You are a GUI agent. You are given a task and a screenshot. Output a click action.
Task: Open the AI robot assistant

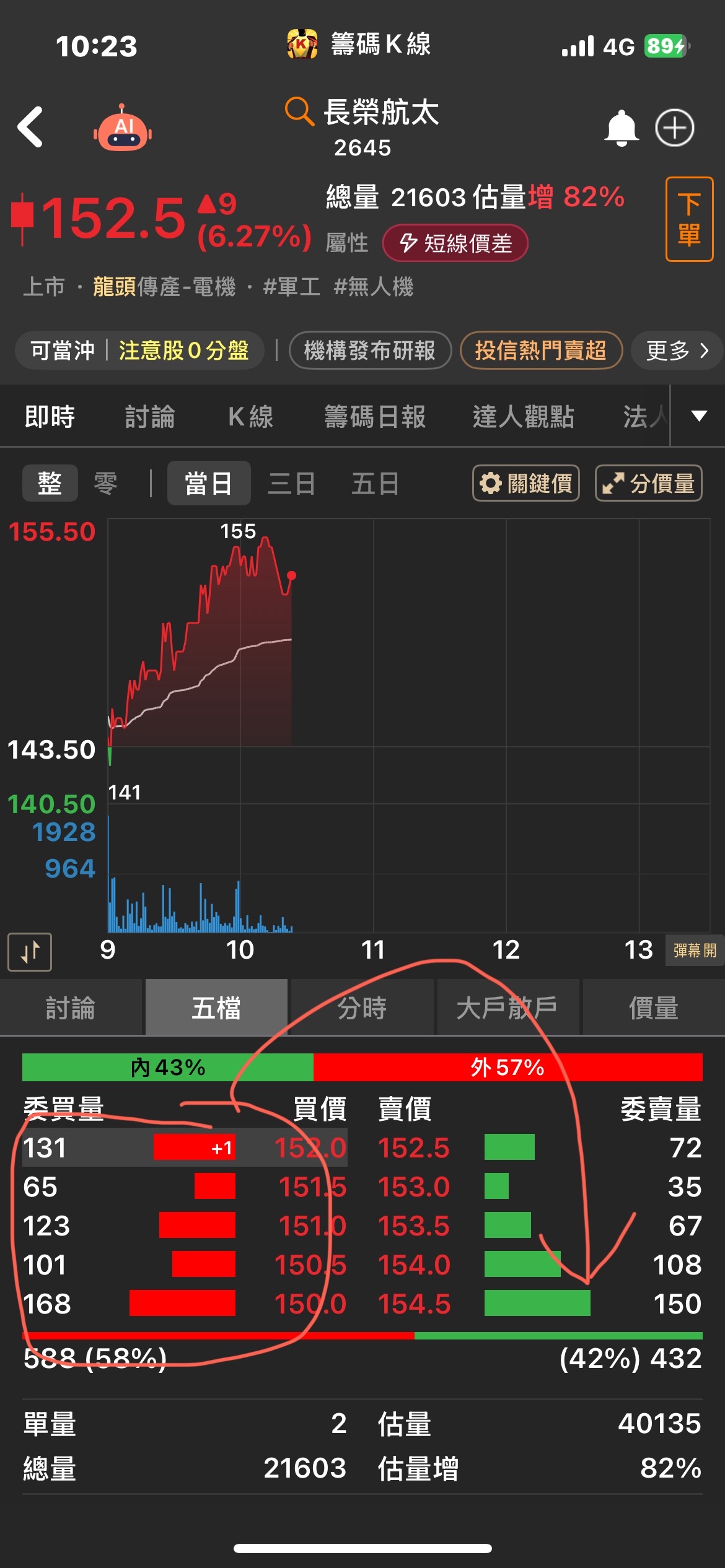123,129
